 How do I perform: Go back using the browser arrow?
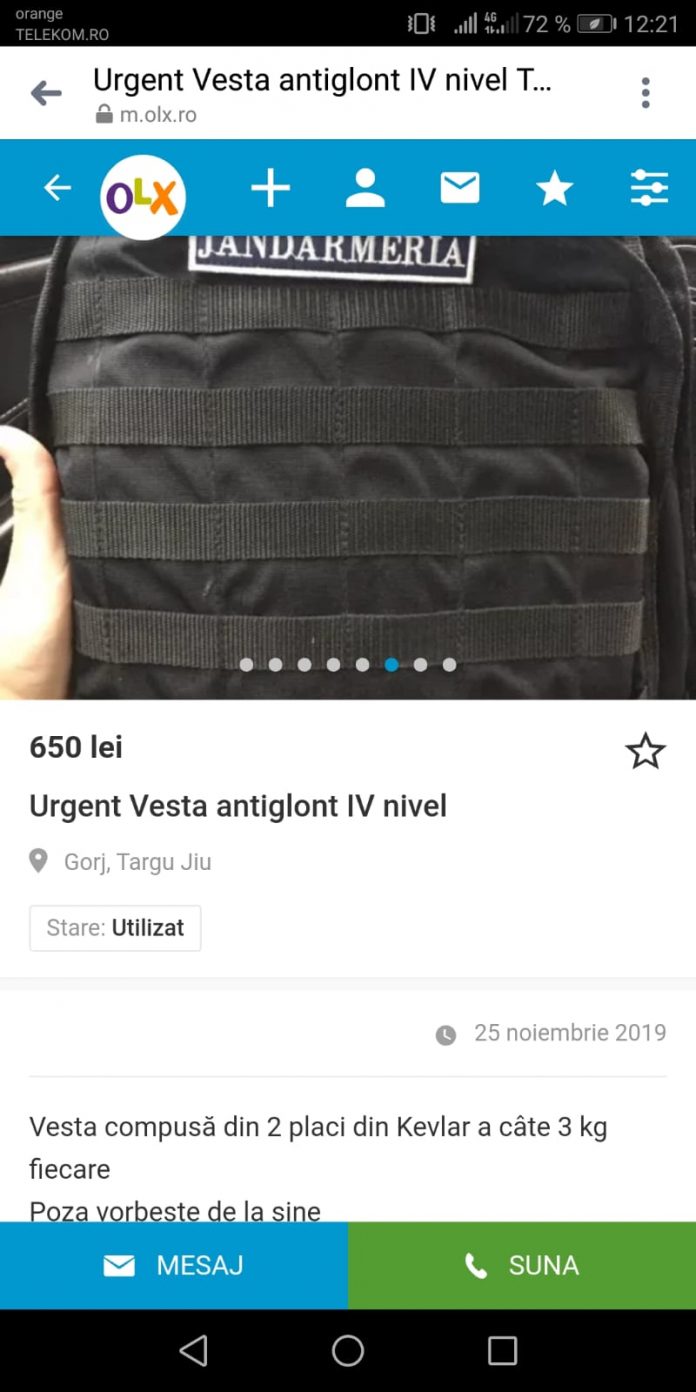tap(46, 94)
